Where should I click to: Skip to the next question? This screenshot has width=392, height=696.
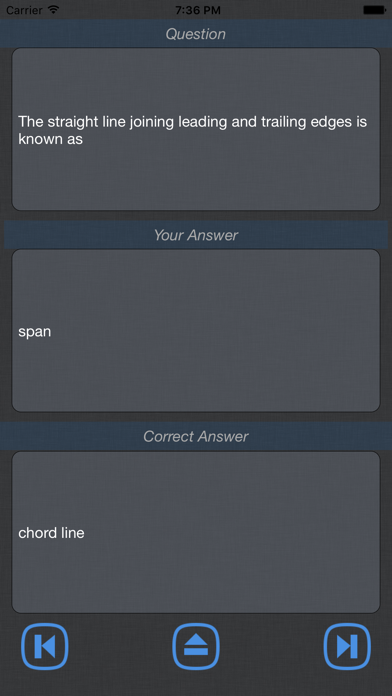point(347,646)
